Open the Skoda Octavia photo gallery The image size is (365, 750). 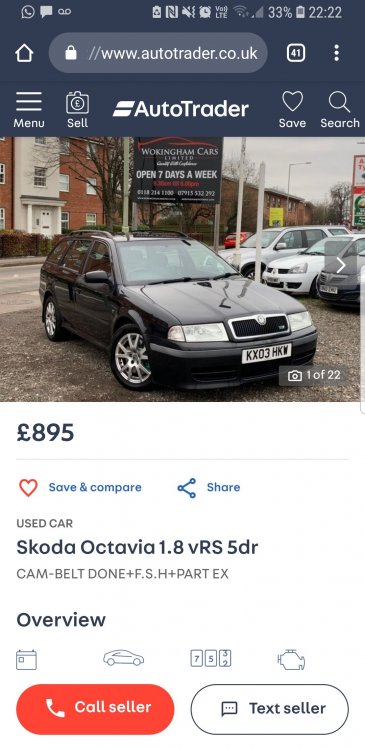coord(180,269)
